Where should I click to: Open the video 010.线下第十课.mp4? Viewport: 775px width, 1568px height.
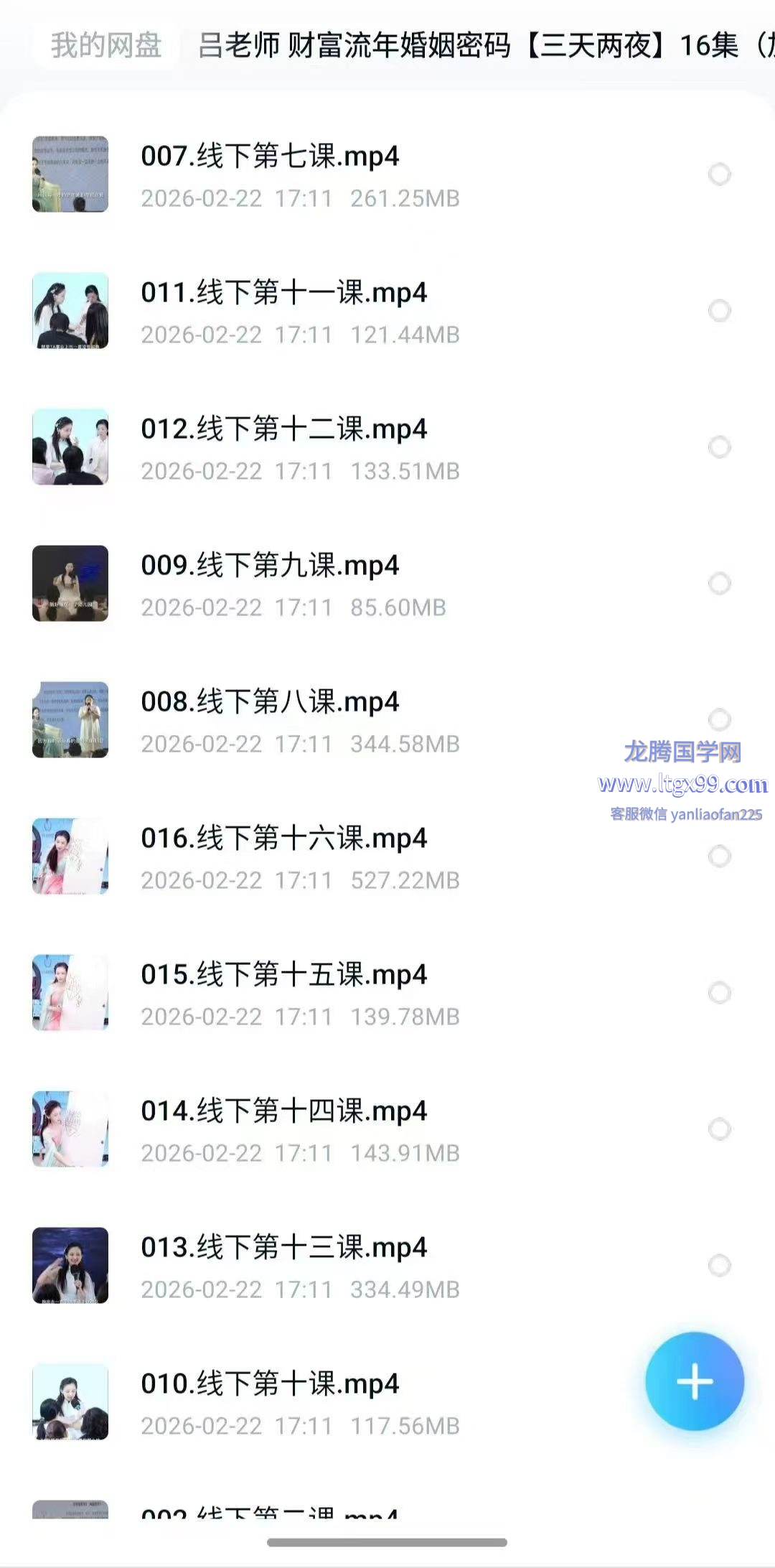[x=270, y=1384]
